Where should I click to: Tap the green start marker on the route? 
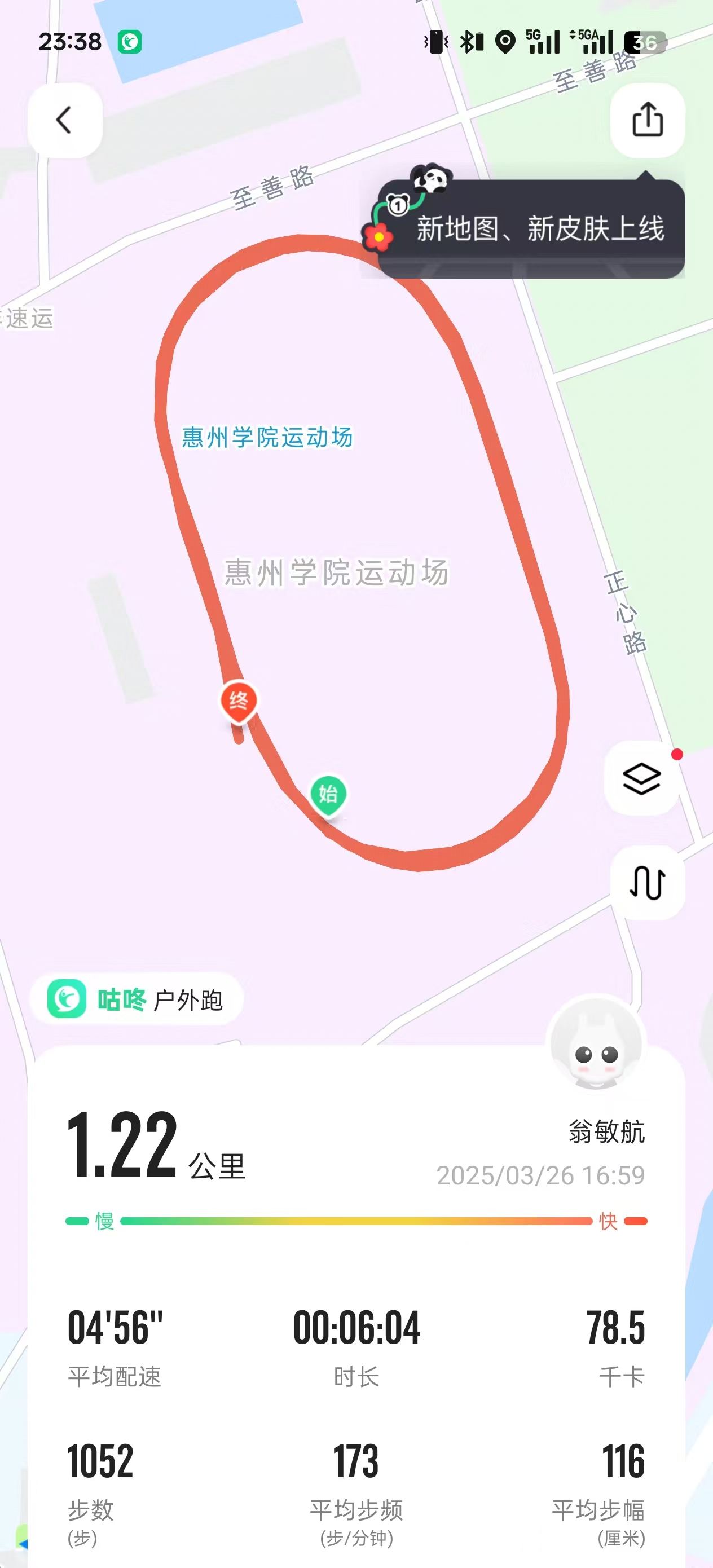pyautogui.click(x=328, y=794)
